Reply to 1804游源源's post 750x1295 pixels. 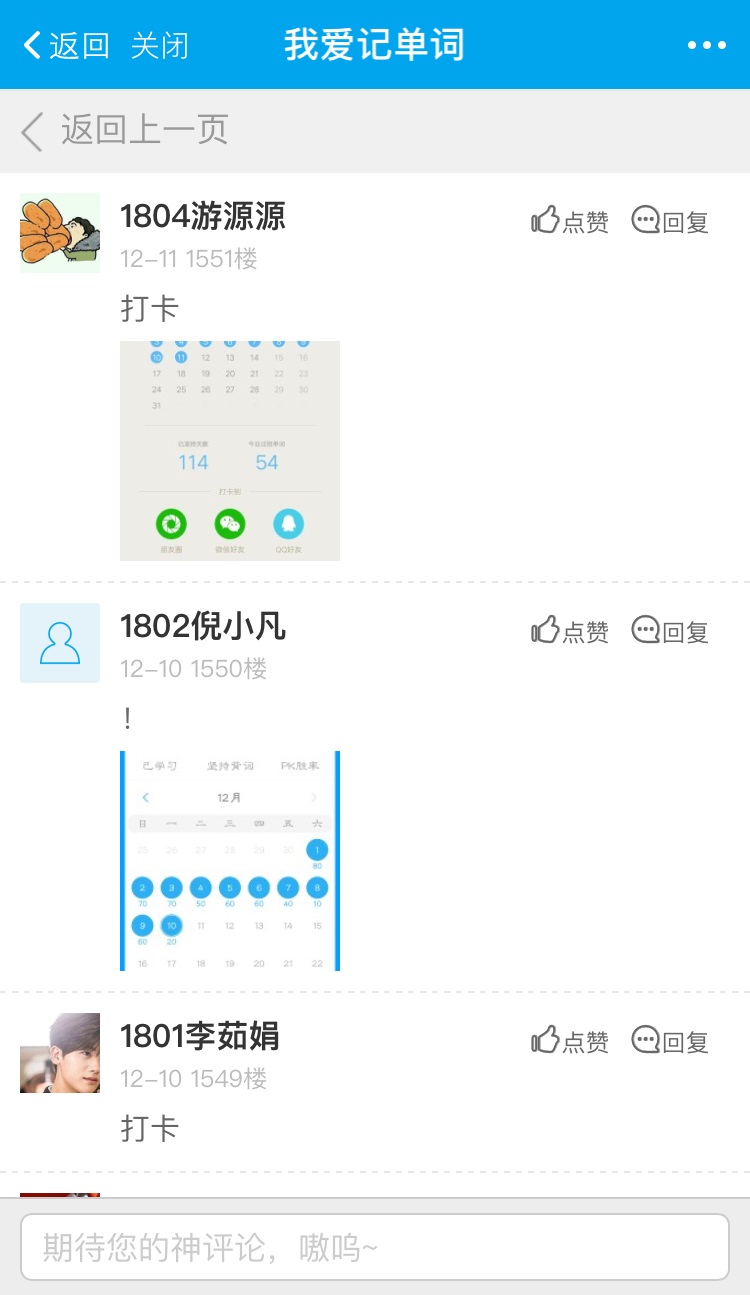(670, 221)
